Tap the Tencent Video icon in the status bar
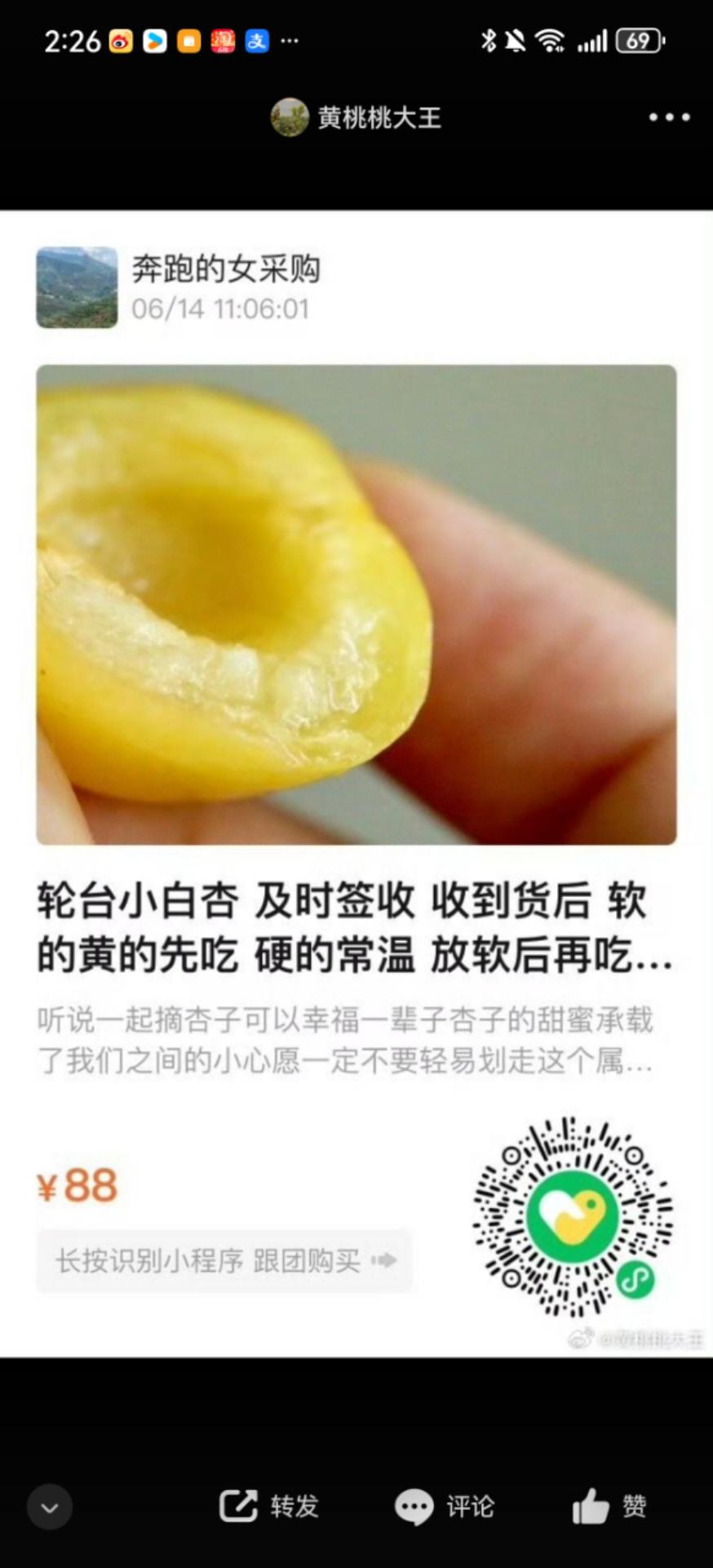 point(155,41)
